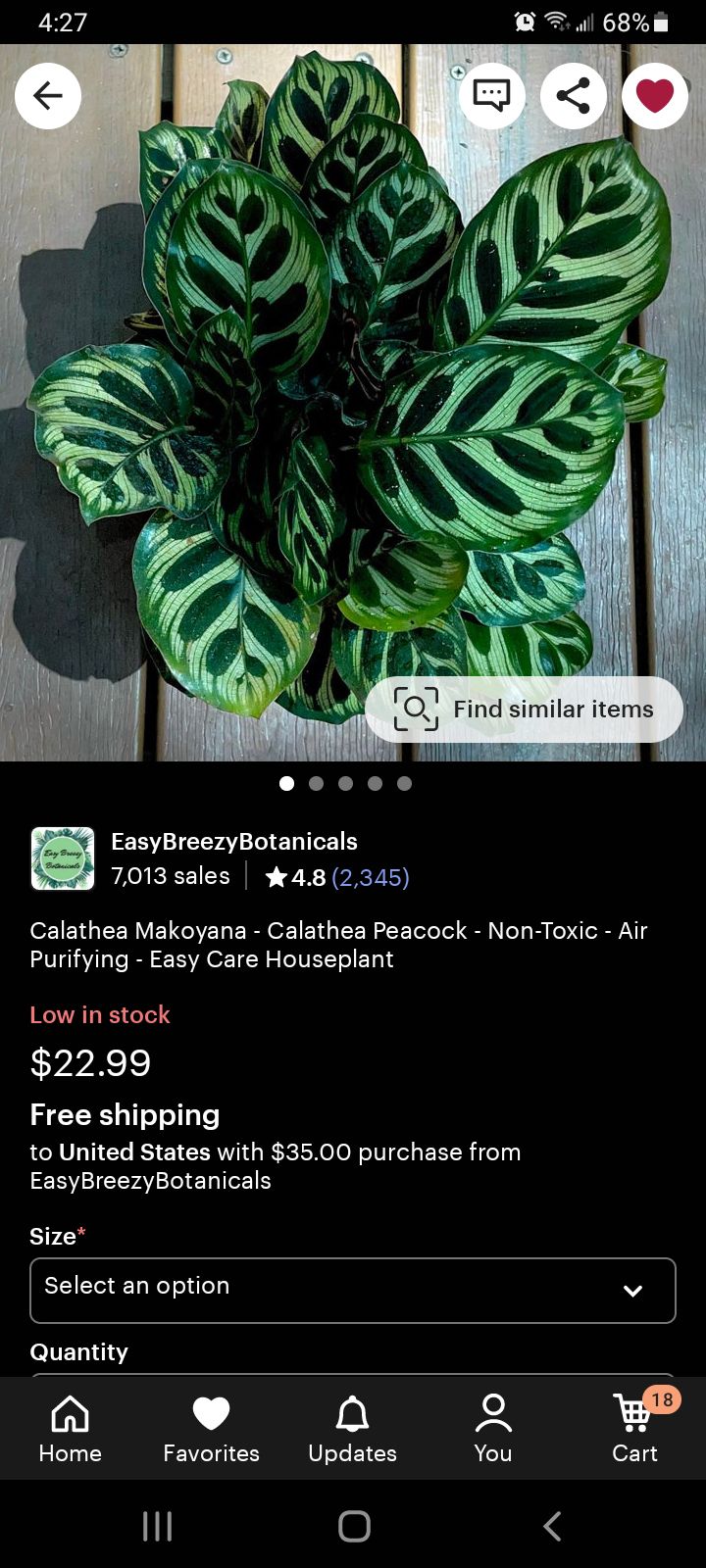Go back using the top arrow

coord(48,96)
